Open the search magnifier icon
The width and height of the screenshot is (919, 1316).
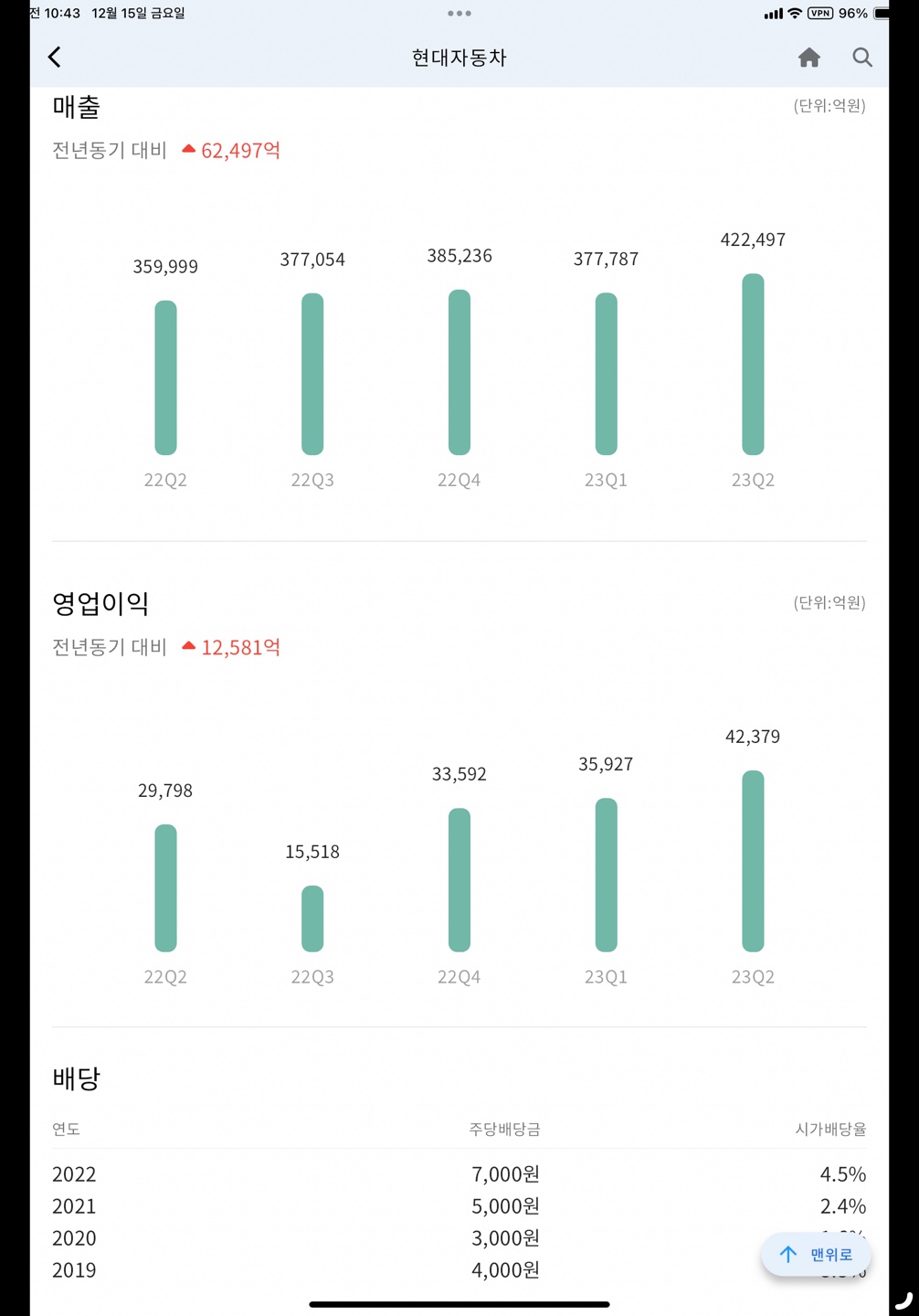click(x=861, y=58)
